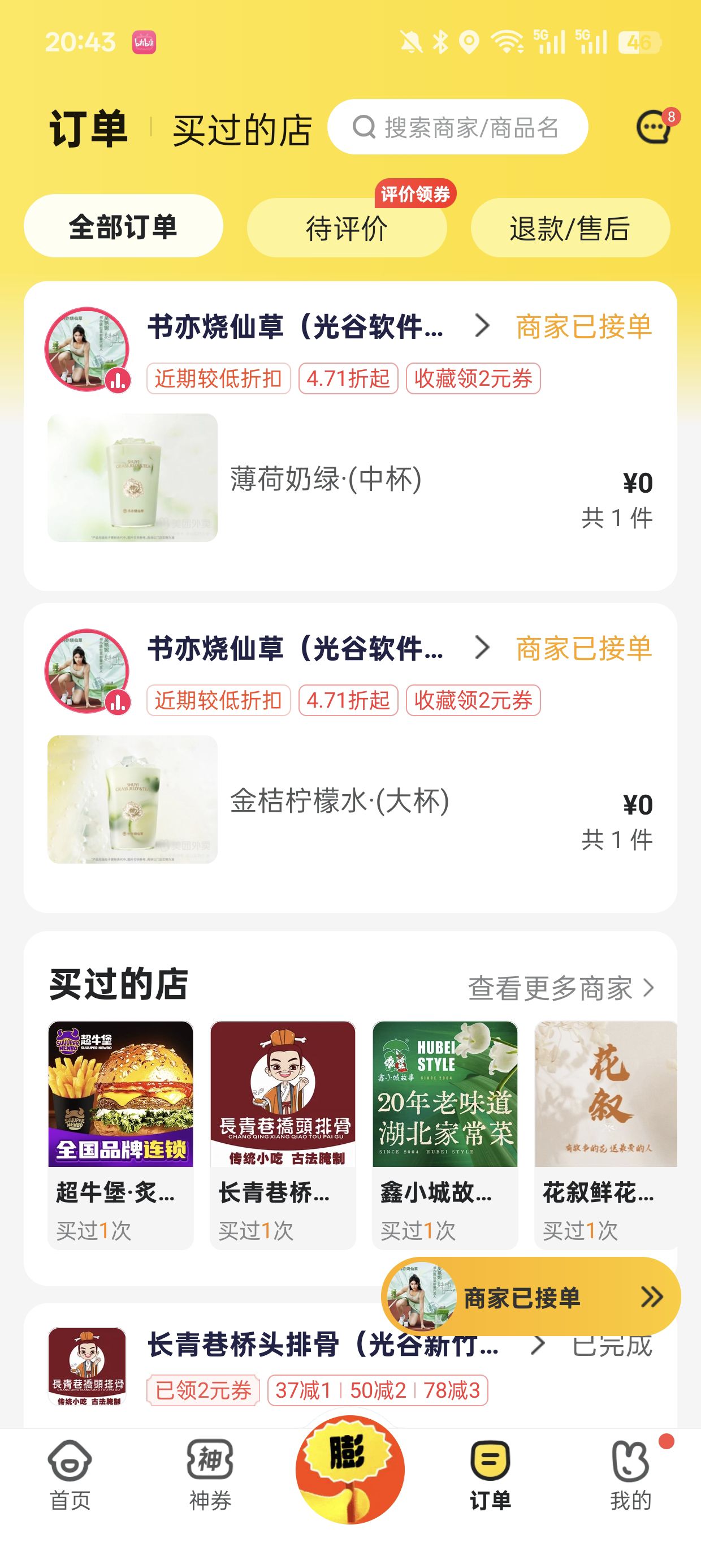The height and width of the screenshot is (1568, 701).
Task: Tap the floating 商家已接单 status pill
Action: click(531, 1297)
